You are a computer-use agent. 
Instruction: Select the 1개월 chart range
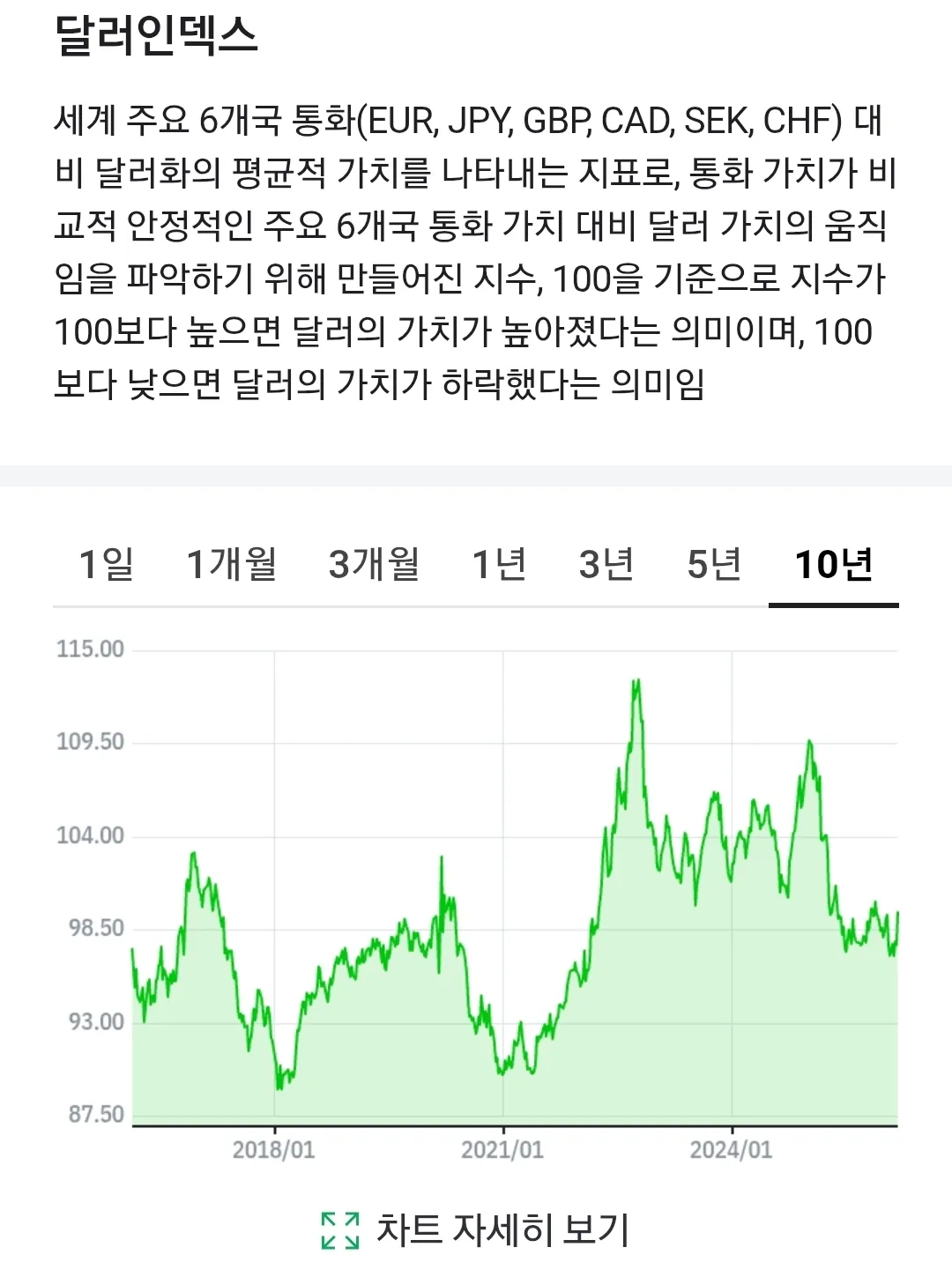click(x=232, y=564)
